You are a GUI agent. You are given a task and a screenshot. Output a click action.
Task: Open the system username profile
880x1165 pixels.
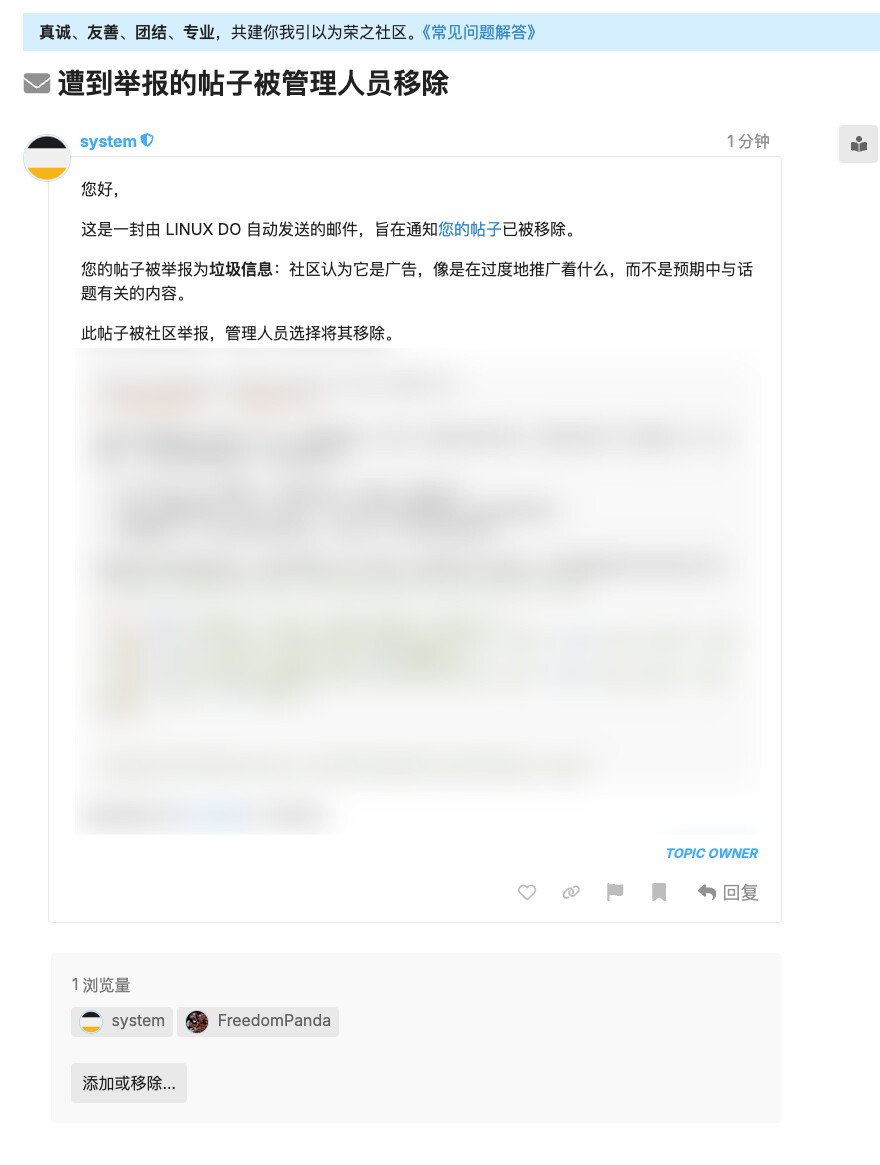tap(109, 141)
